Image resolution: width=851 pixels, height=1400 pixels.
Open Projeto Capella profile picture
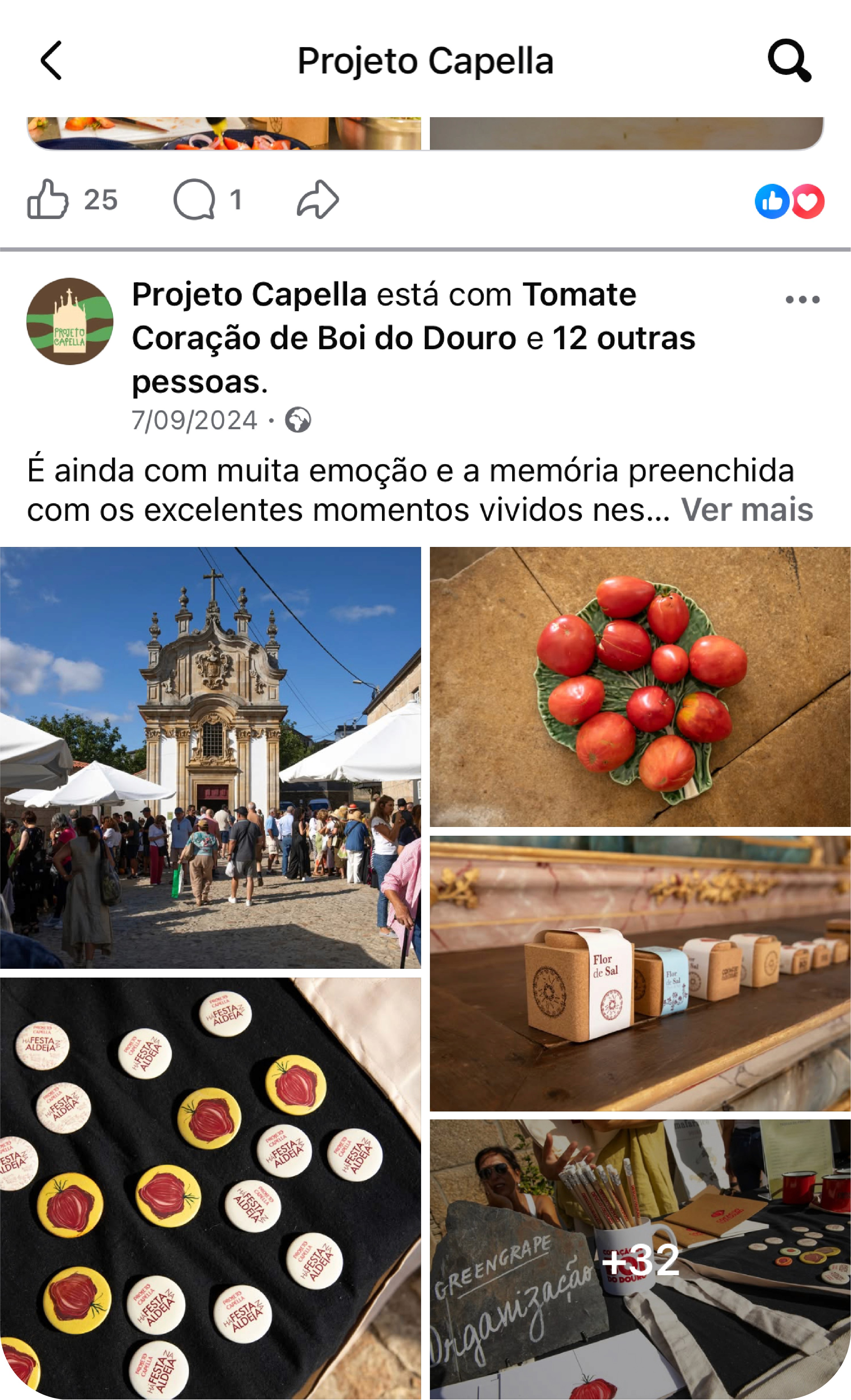(70, 321)
